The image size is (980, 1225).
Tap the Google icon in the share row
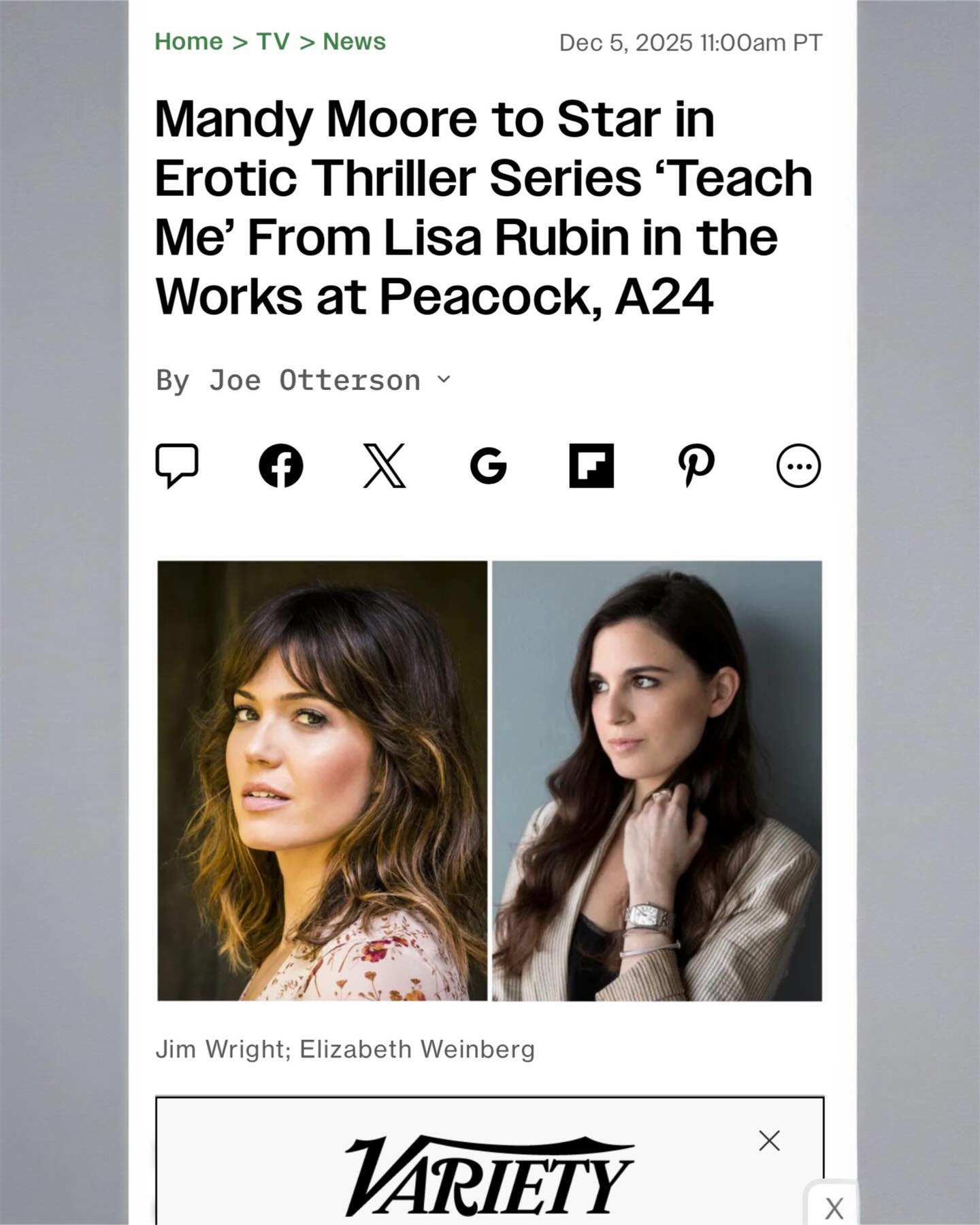489,465
